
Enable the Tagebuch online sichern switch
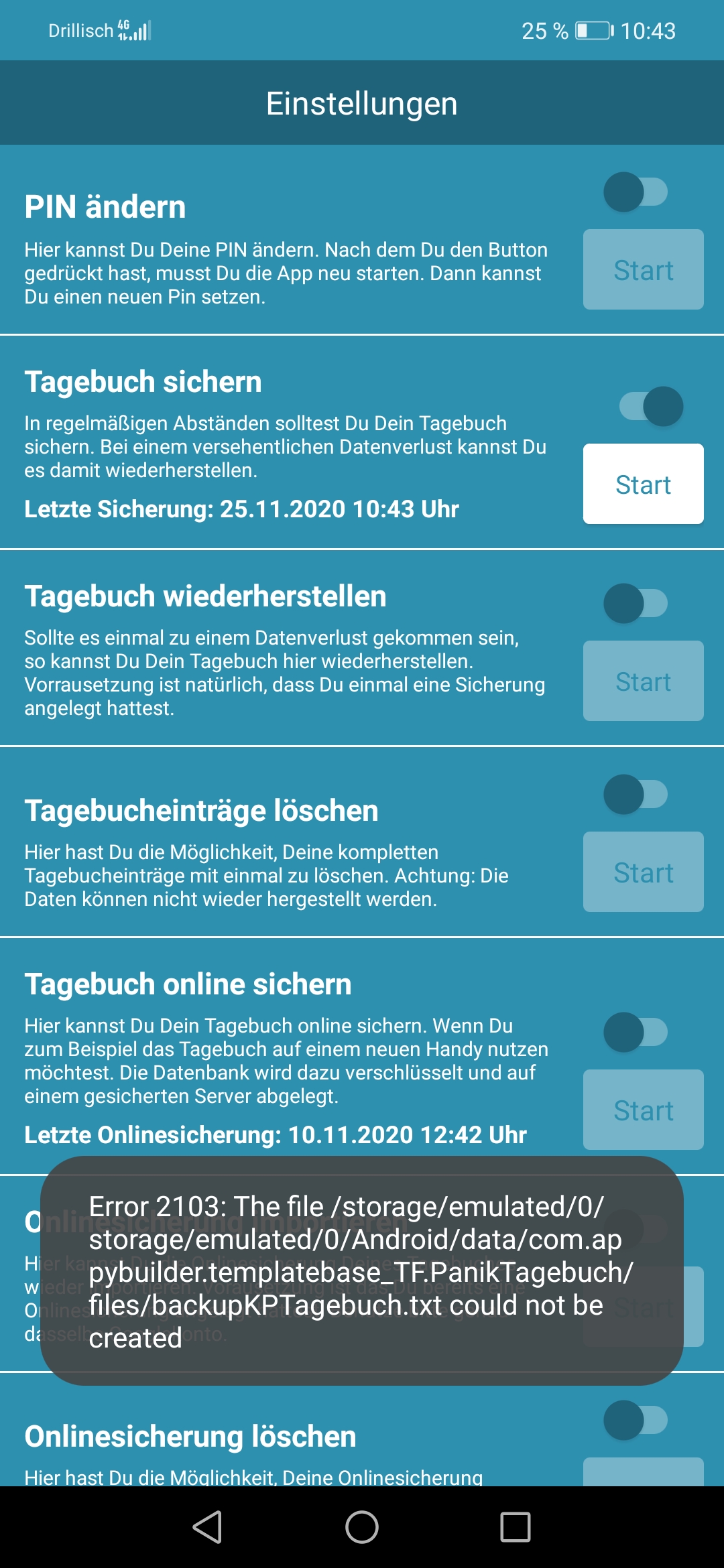[636, 1032]
